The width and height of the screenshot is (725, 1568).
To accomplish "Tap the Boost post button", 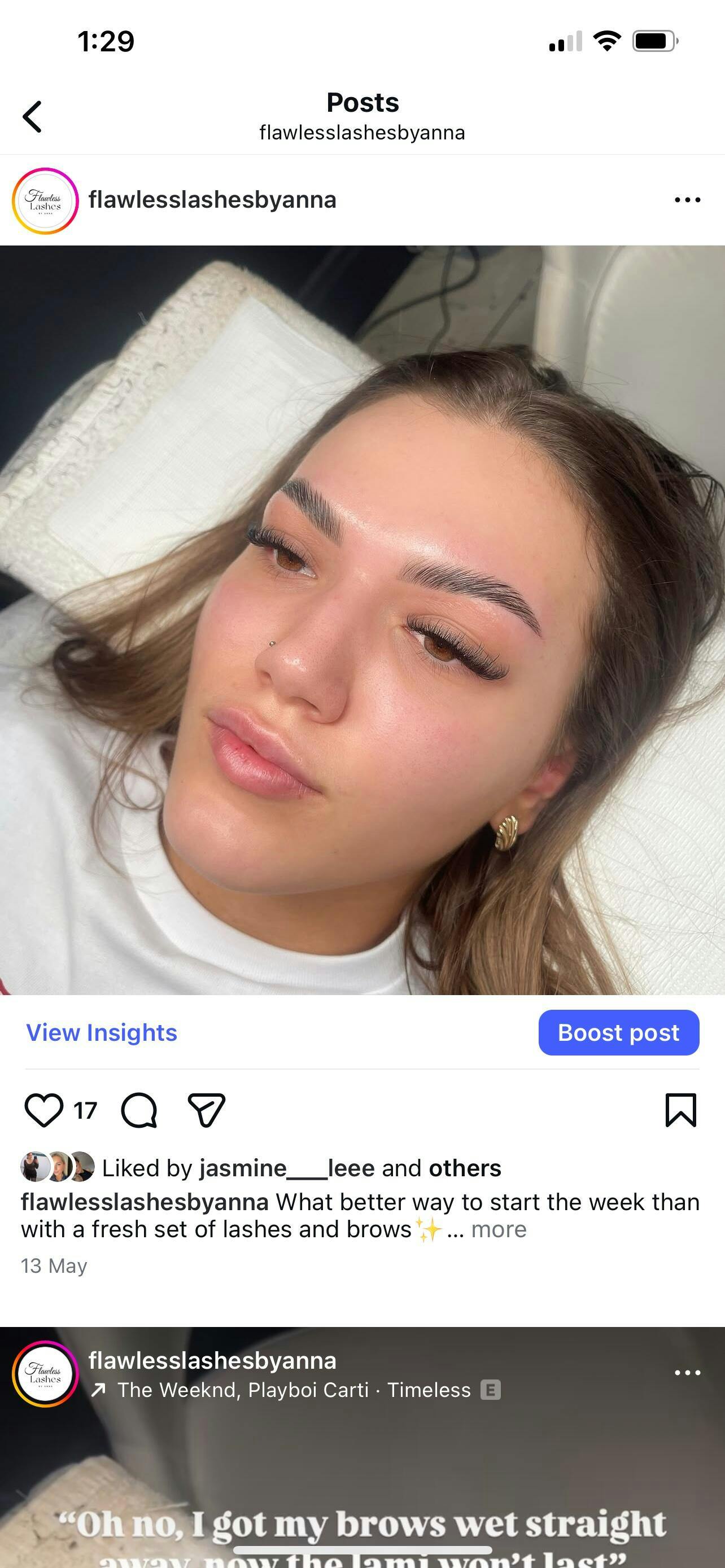I will [618, 1032].
